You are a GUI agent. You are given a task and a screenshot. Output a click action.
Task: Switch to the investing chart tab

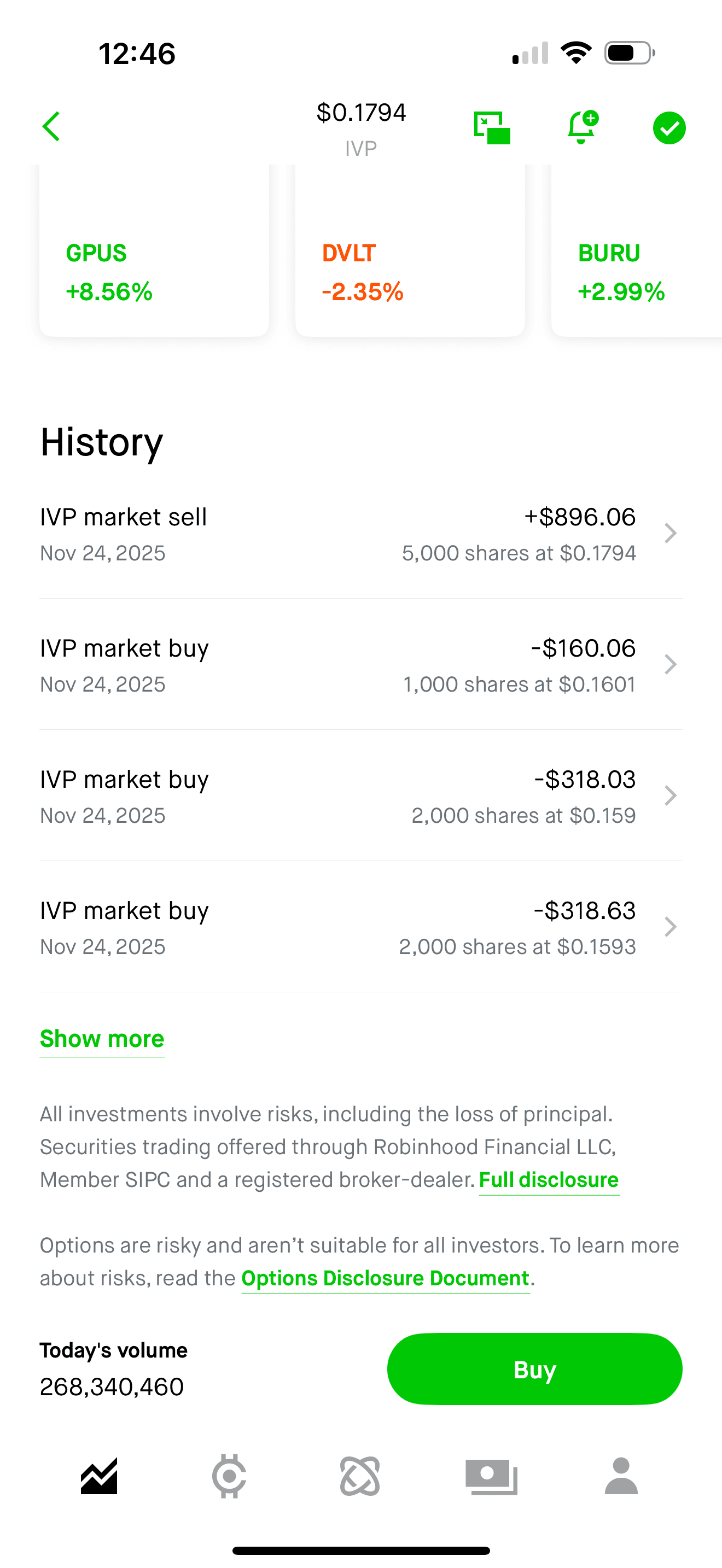click(99, 1476)
